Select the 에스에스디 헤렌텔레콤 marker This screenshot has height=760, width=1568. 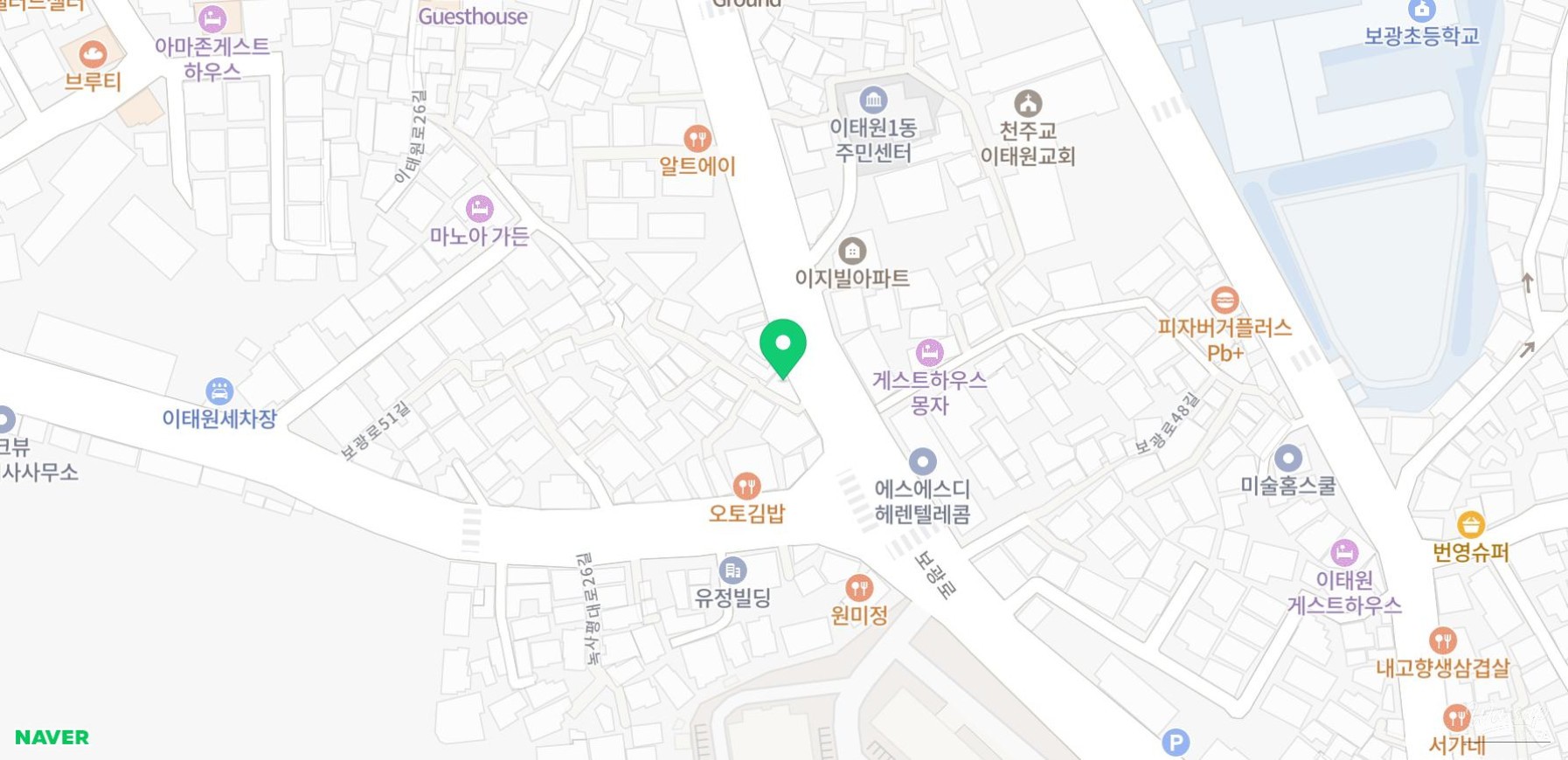[x=922, y=461]
